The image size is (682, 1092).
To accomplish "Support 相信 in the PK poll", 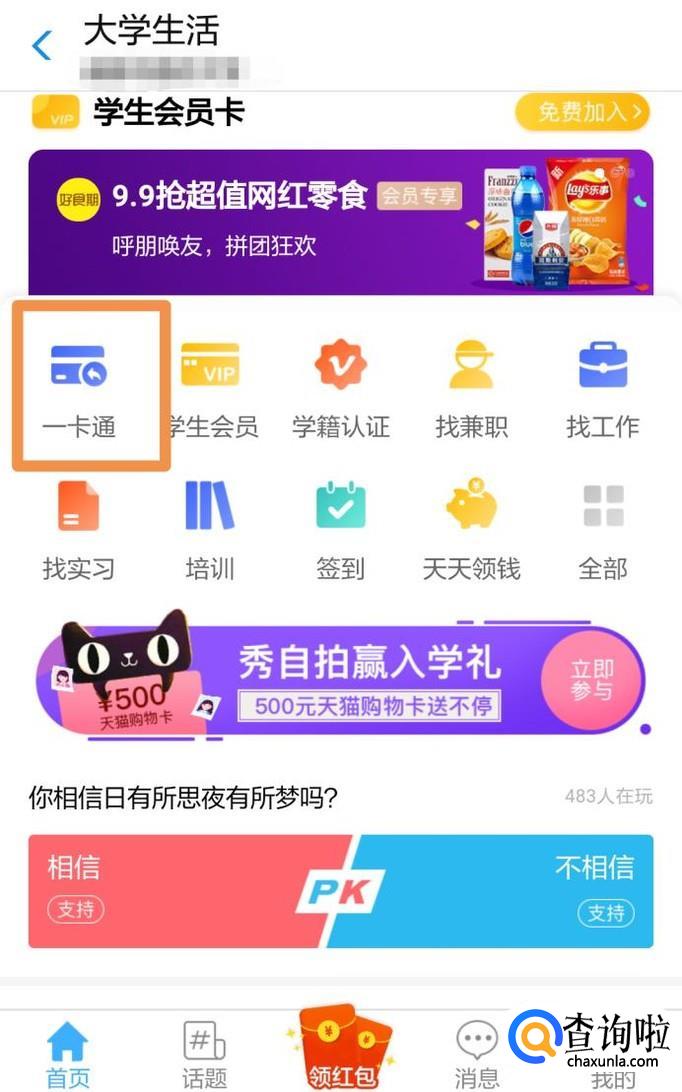I will tap(75, 909).
